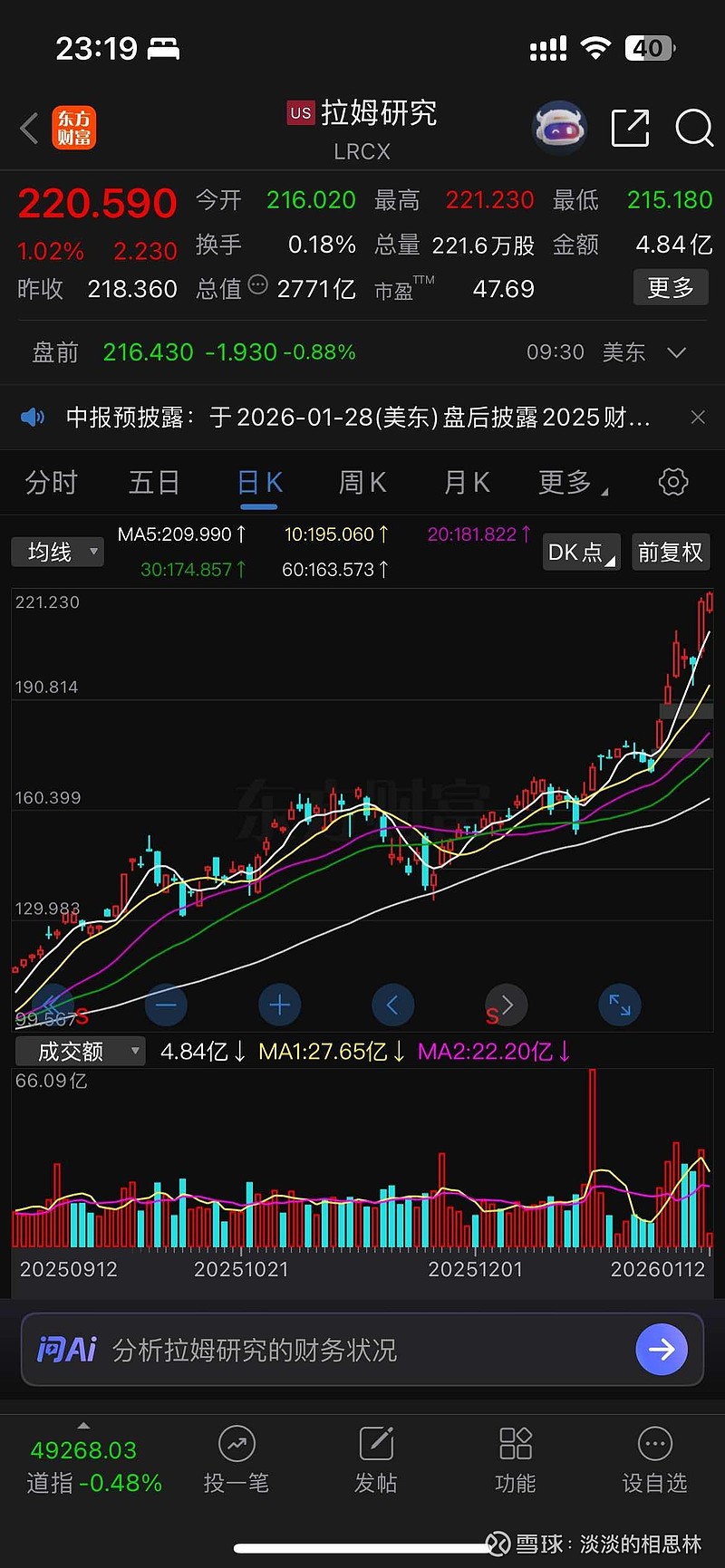This screenshot has height=1568, width=725.
Task: Toggle 前复权 price adjustment mode
Action: tap(671, 552)
